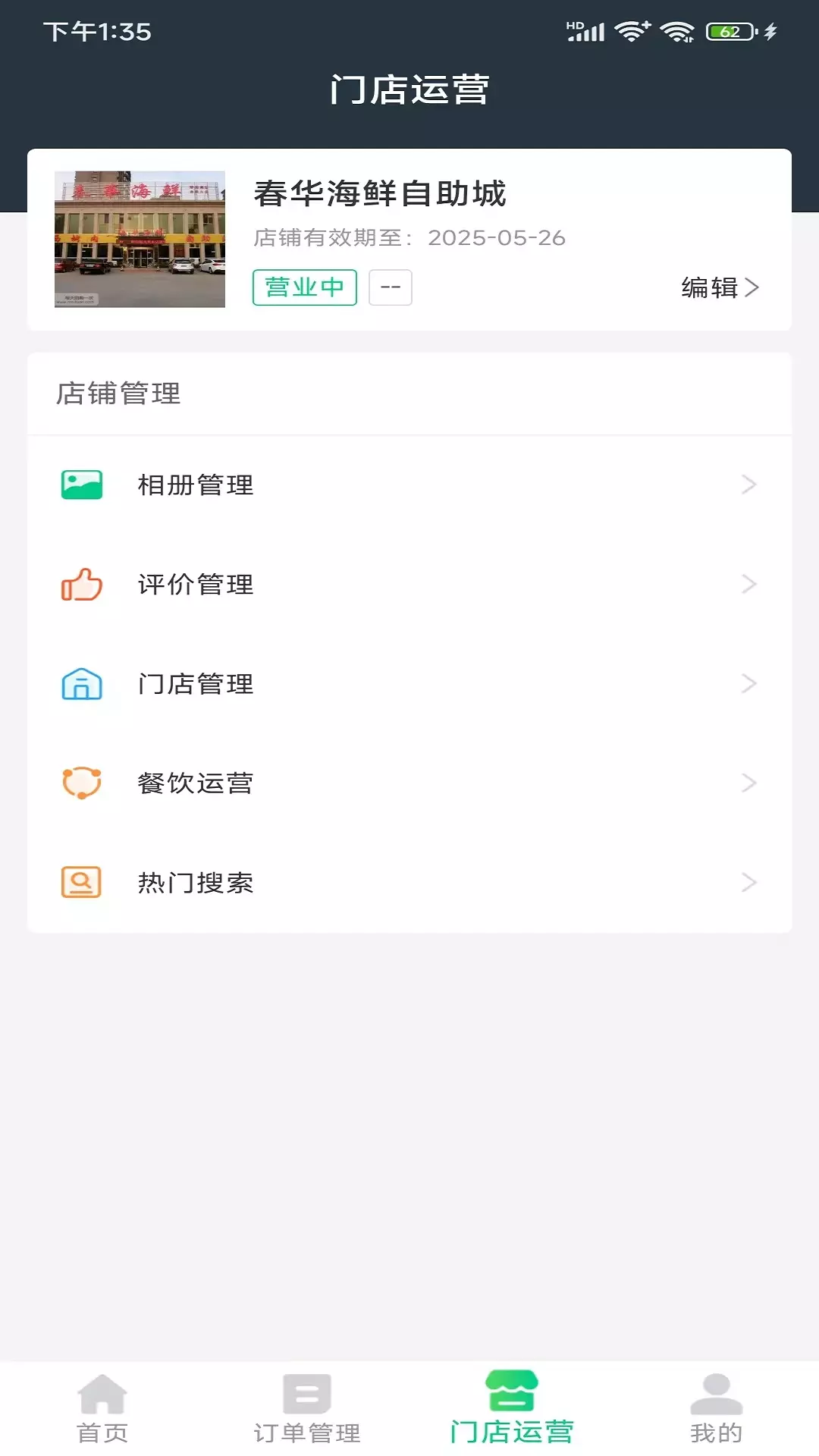819x1456 pixels.
Task: Open 餐饮运营 catering operations
Action: 409,783
